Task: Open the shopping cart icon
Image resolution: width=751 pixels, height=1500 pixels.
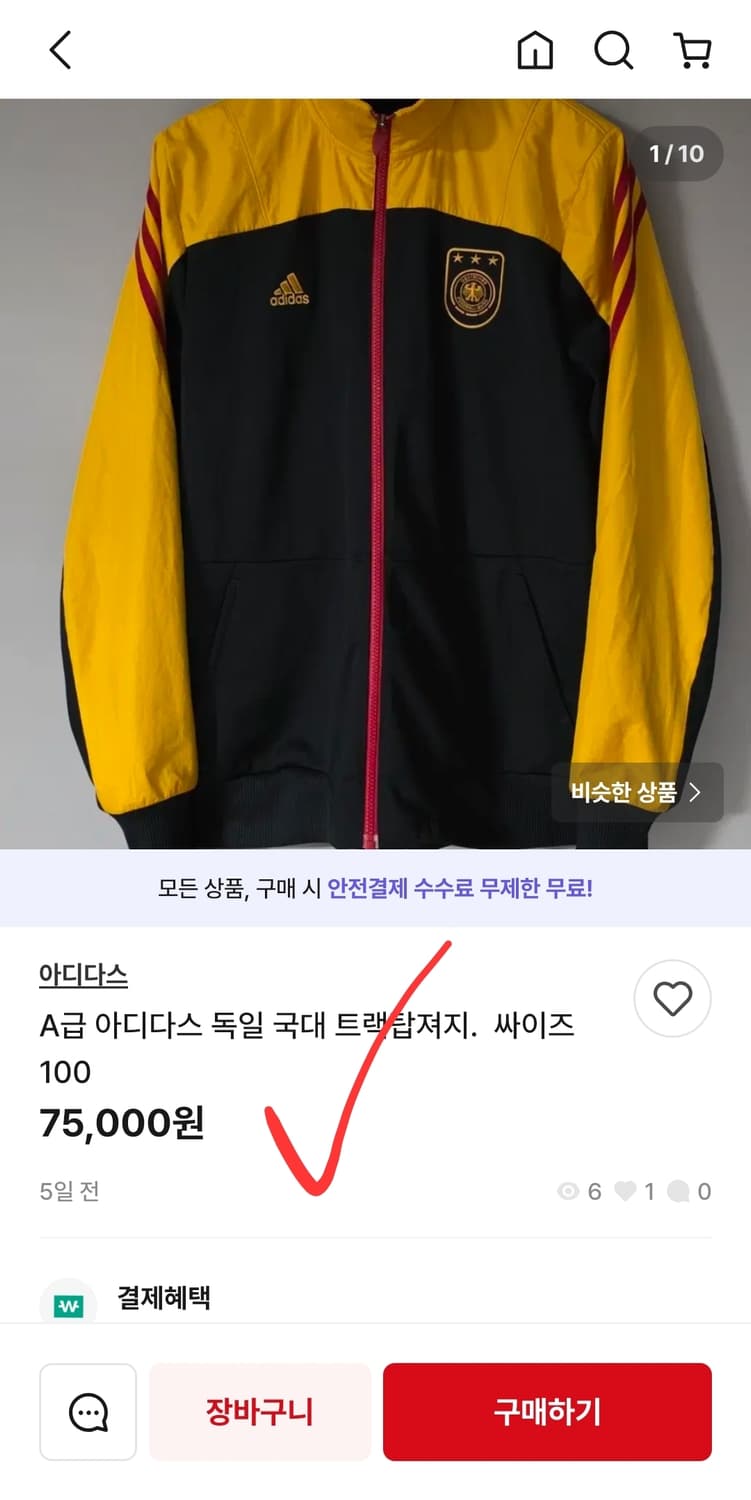Action: pyautogui.click(x=693, y=50)
